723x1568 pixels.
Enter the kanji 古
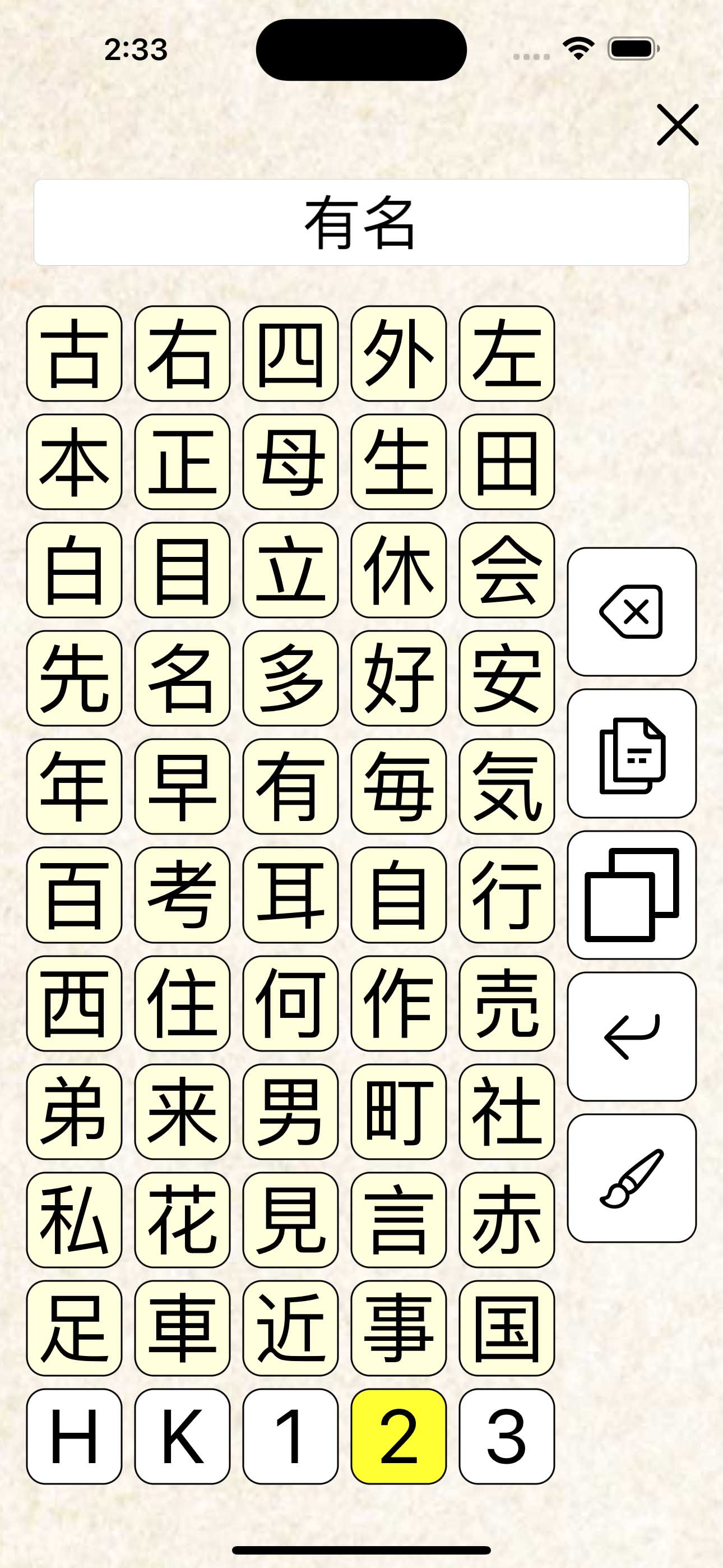pos(74,354)
